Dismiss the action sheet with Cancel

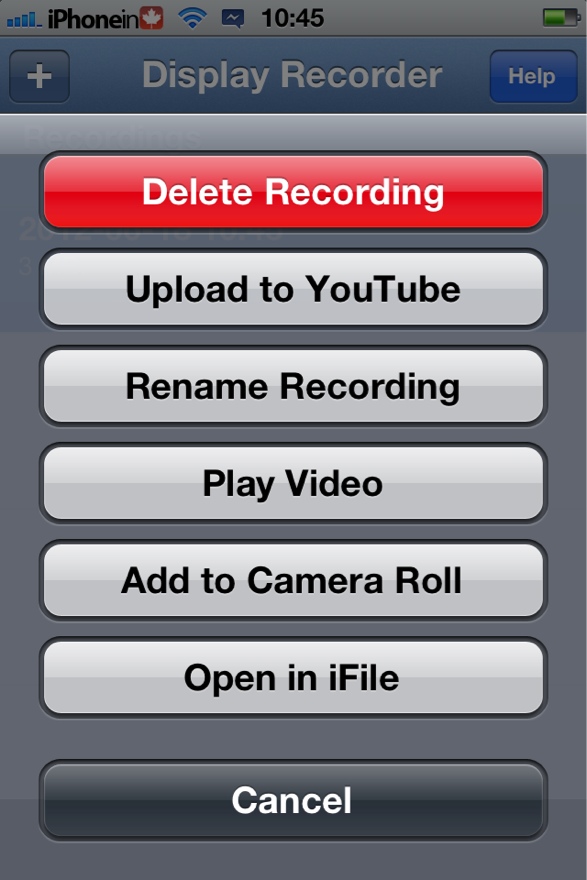tap(293, 800)
